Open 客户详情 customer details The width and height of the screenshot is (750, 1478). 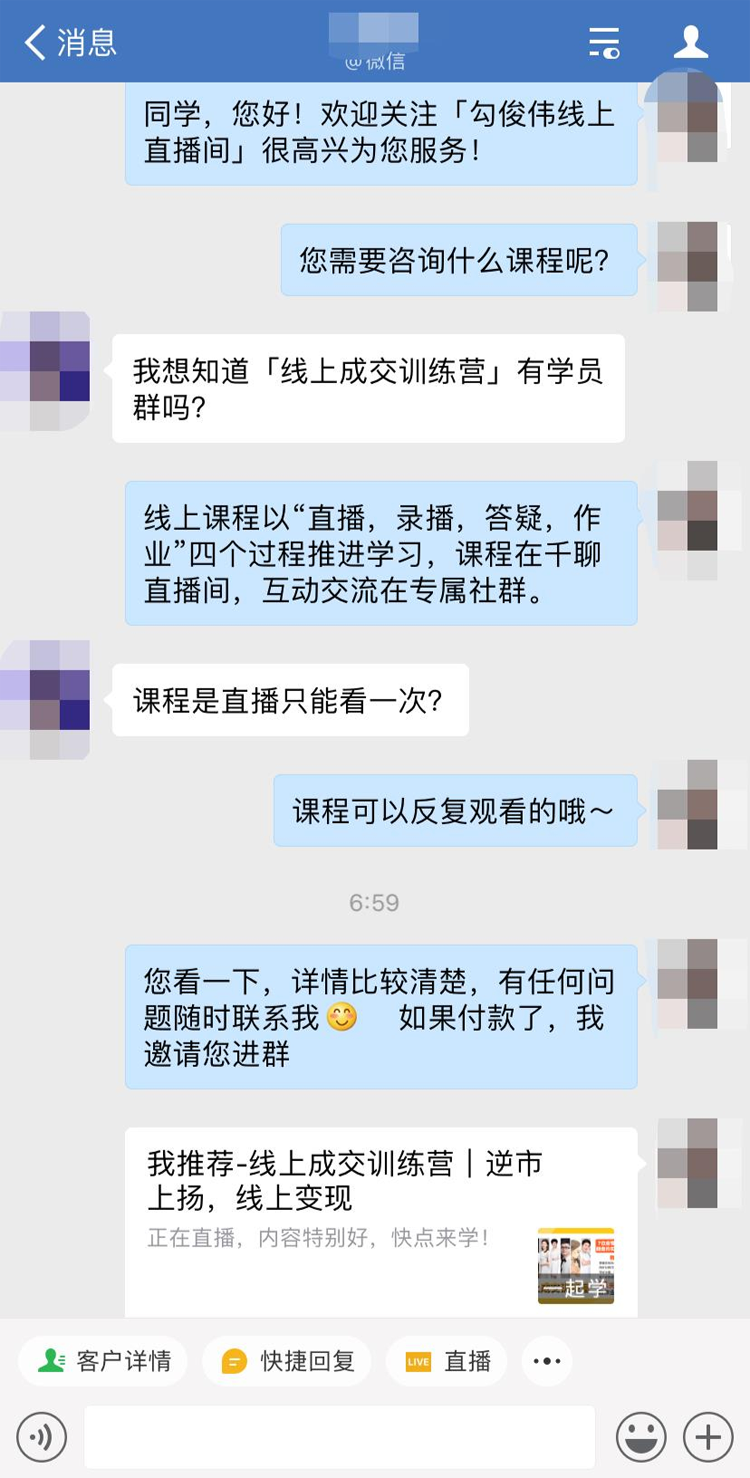point(104,1361)
